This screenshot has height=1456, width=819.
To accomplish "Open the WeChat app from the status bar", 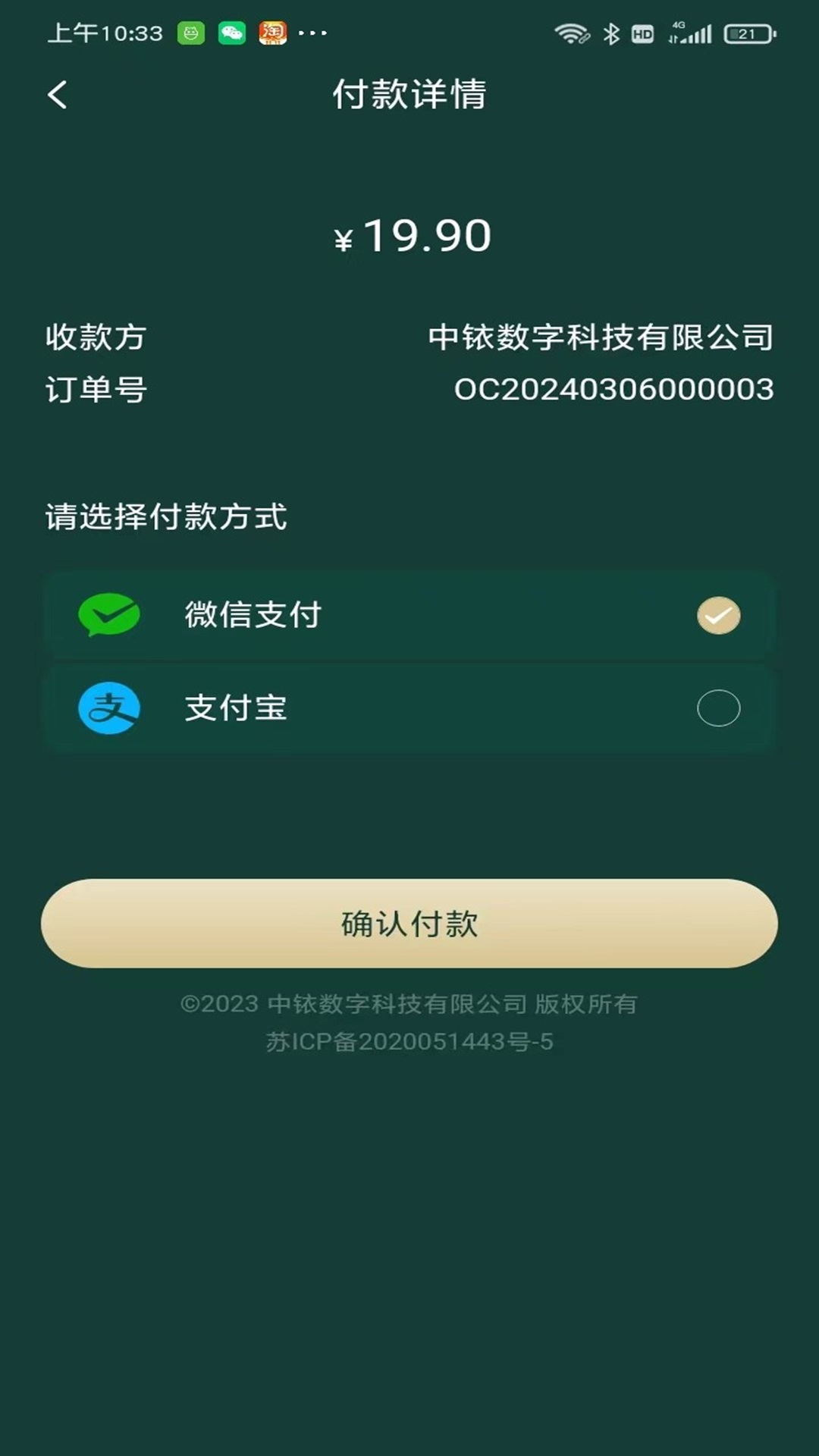I will (x=234, y=32).
